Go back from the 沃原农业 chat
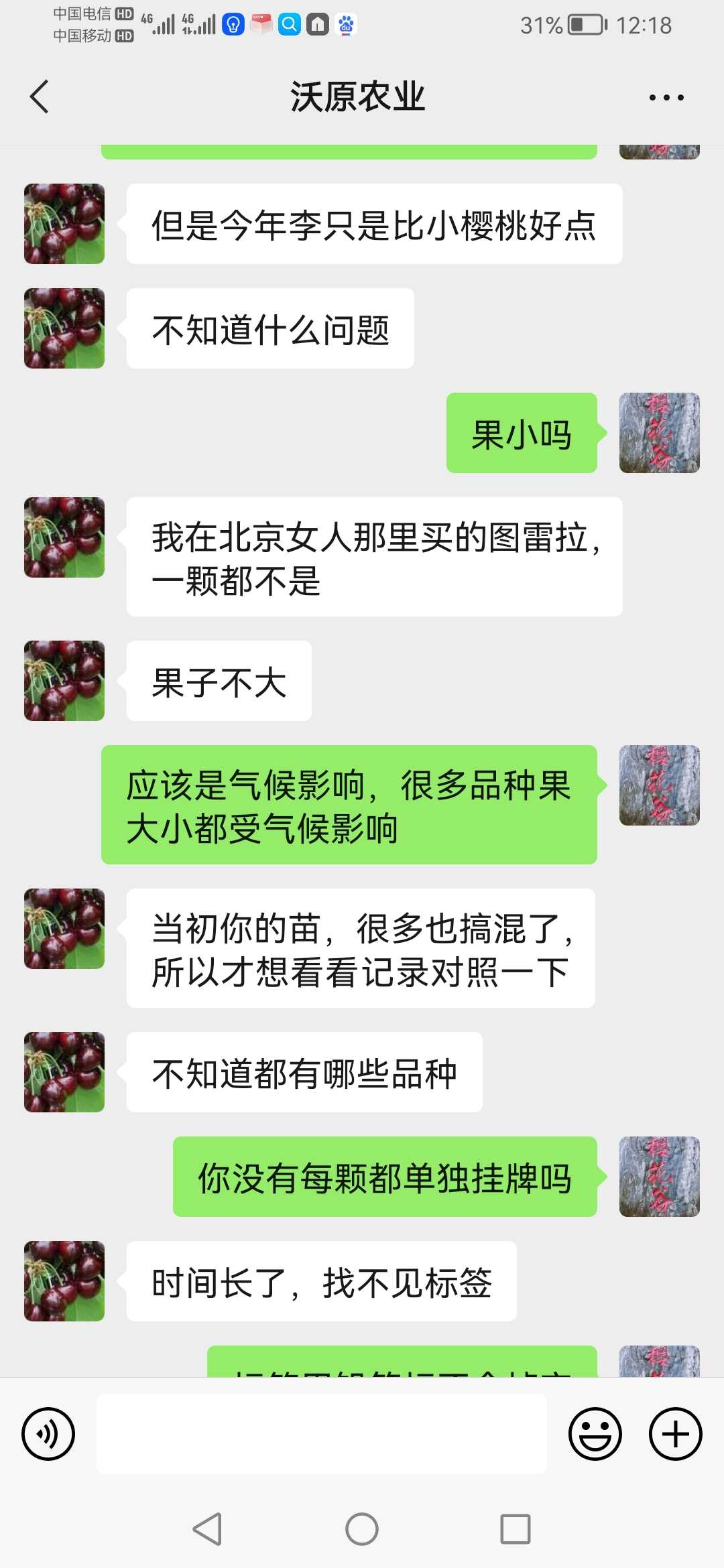Image resolution: width=724 pixels, height=1568 pixels. click(40, 97)
